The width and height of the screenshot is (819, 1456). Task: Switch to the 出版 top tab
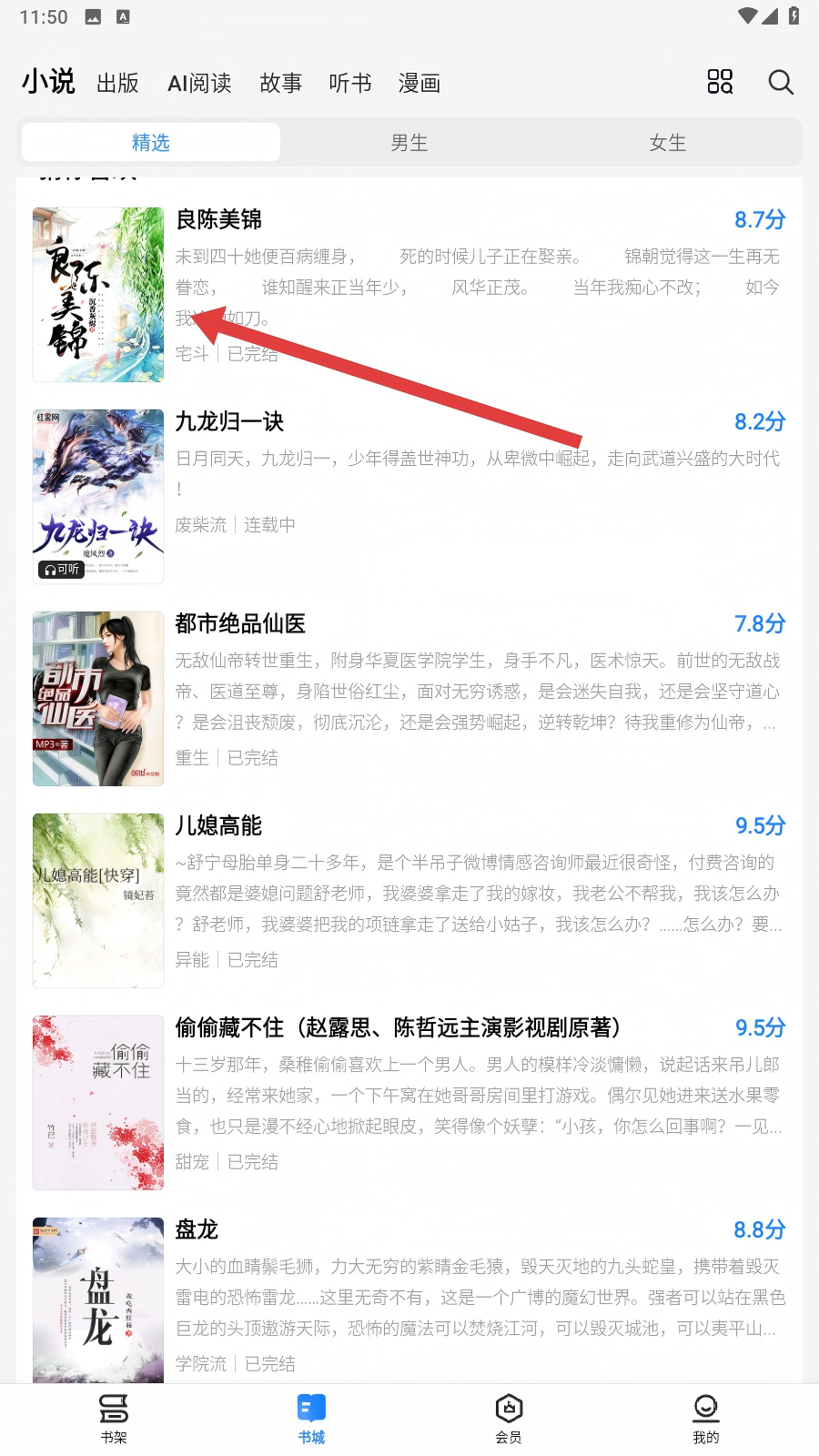(x=117, y=84)
